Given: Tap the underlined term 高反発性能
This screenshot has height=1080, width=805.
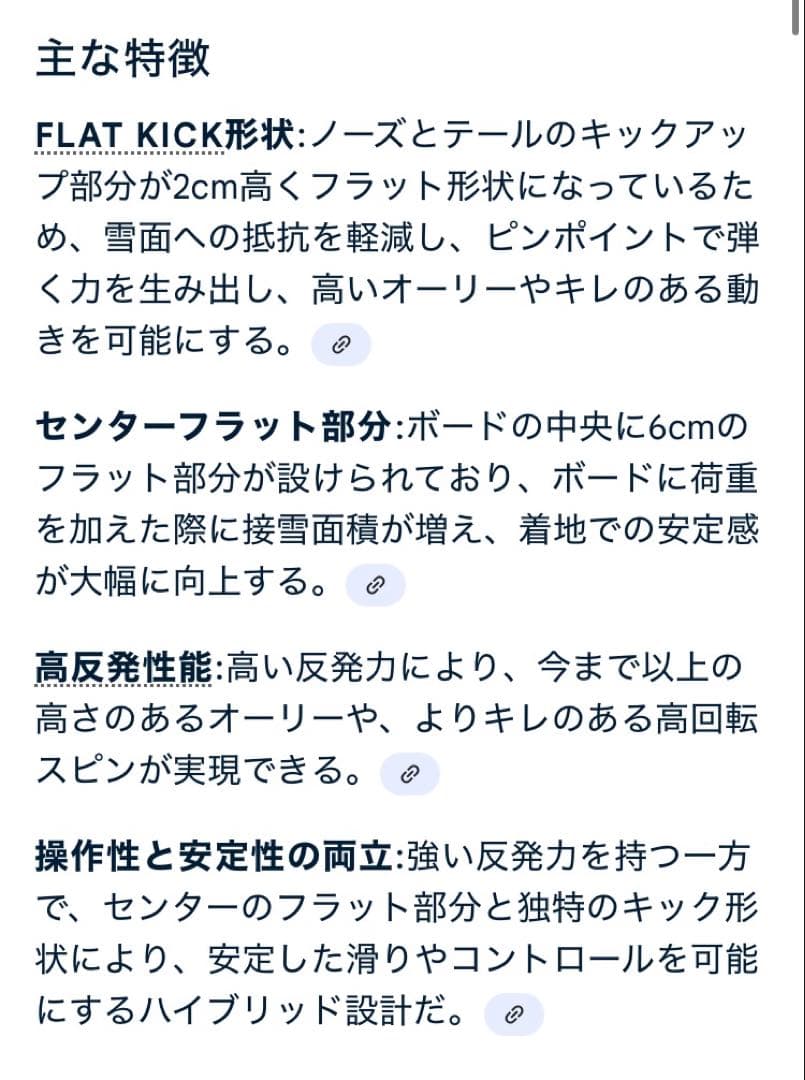Looking at the screenshot, I should 123,666.
